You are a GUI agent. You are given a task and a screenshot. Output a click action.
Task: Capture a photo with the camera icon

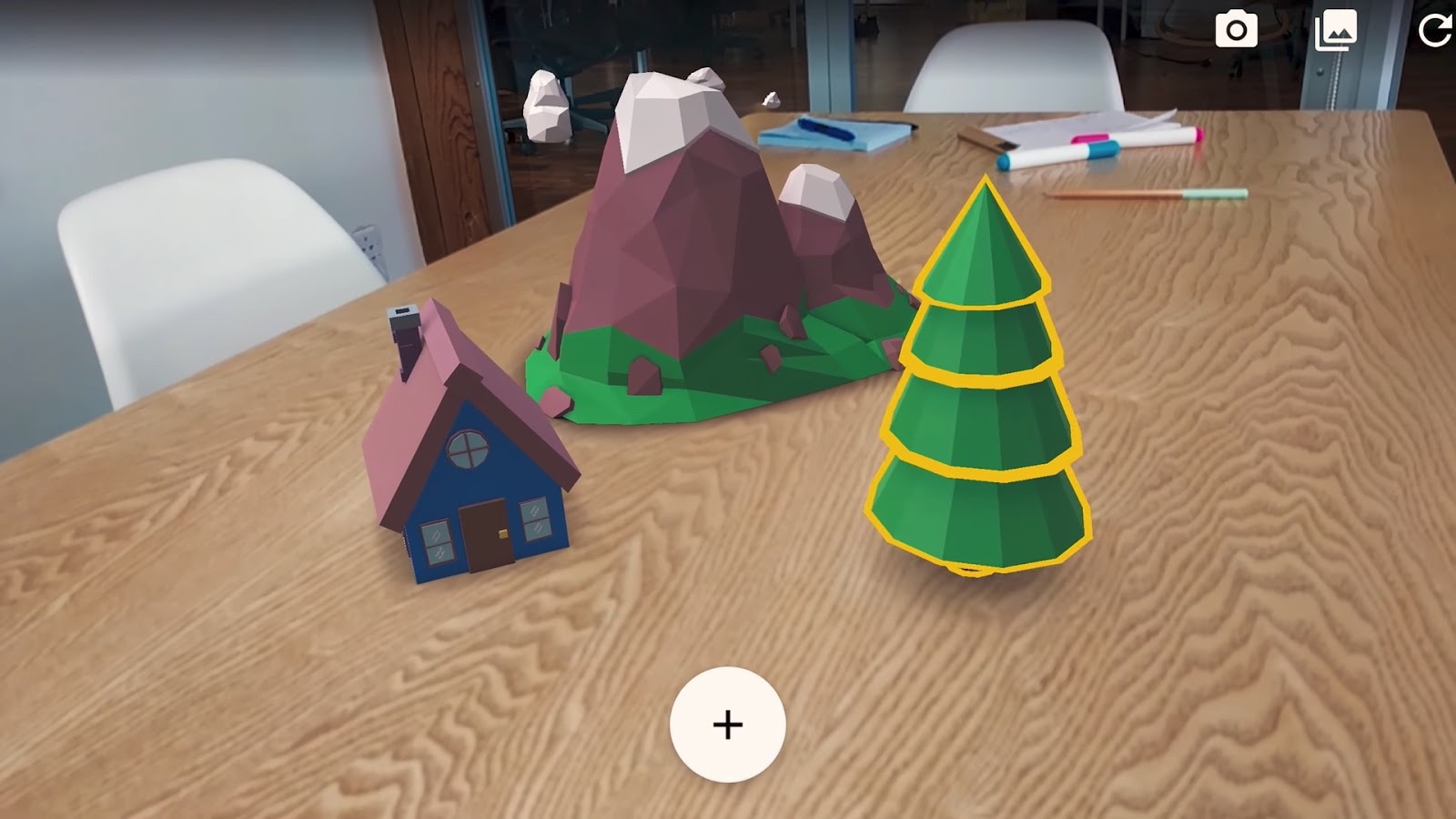[x=1236, y=30]
